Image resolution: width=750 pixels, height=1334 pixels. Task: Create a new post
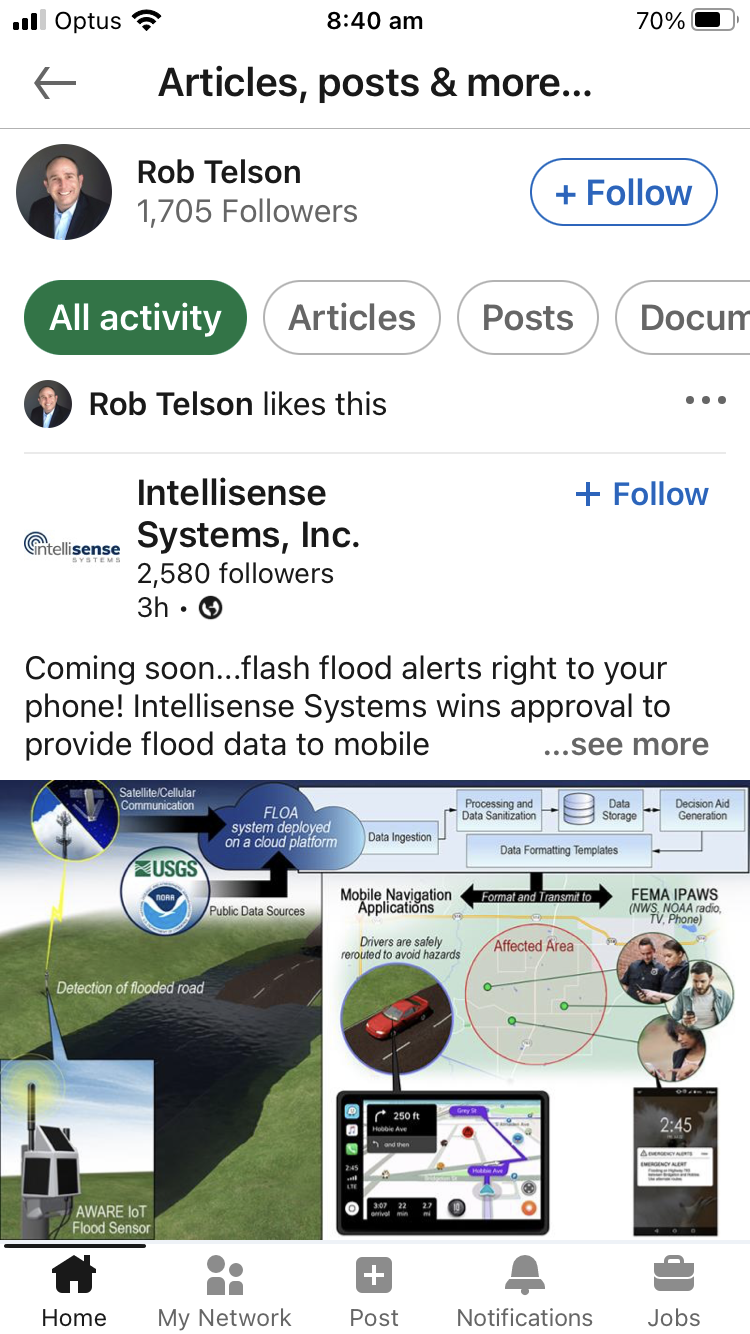(x=375, y=1290)
